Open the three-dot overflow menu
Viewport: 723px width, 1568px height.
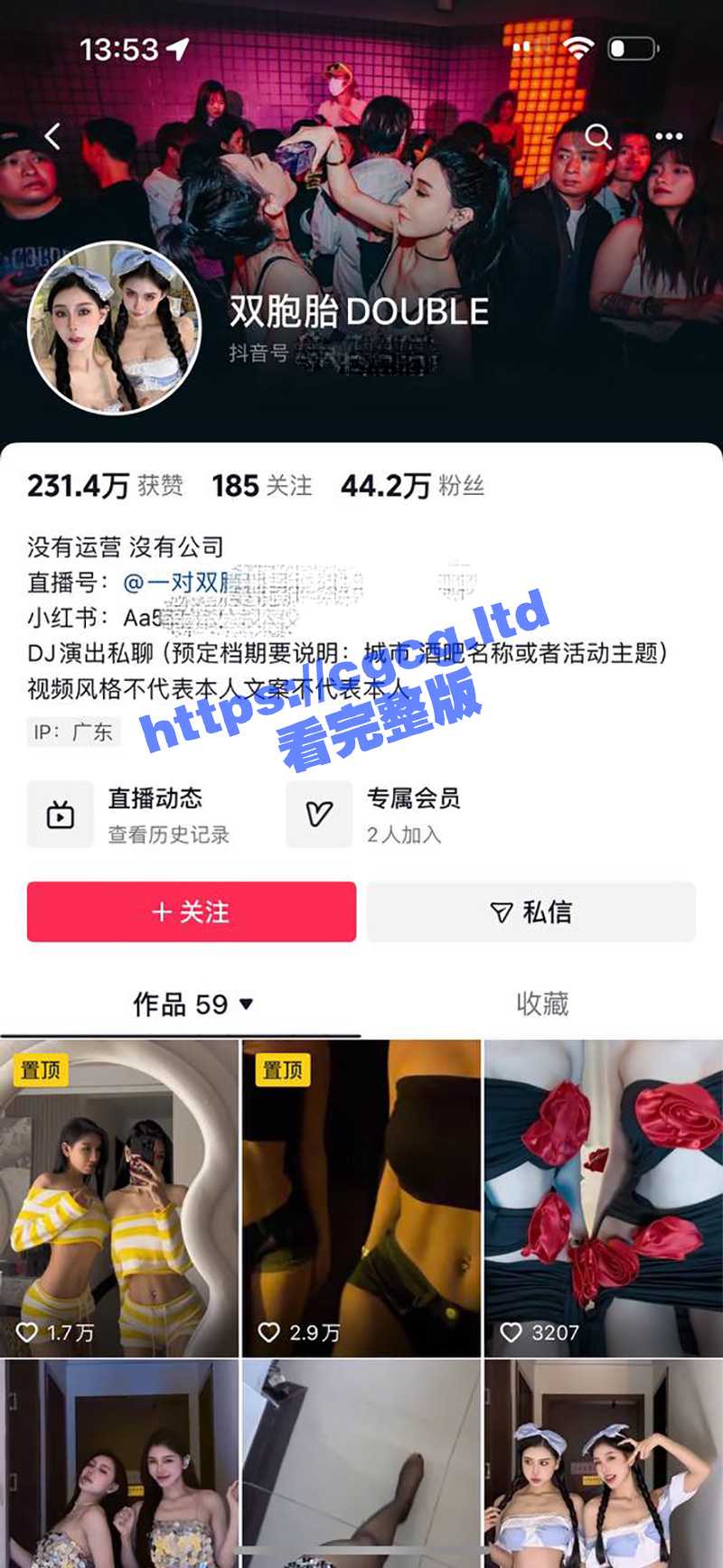[x=669, y=136]
